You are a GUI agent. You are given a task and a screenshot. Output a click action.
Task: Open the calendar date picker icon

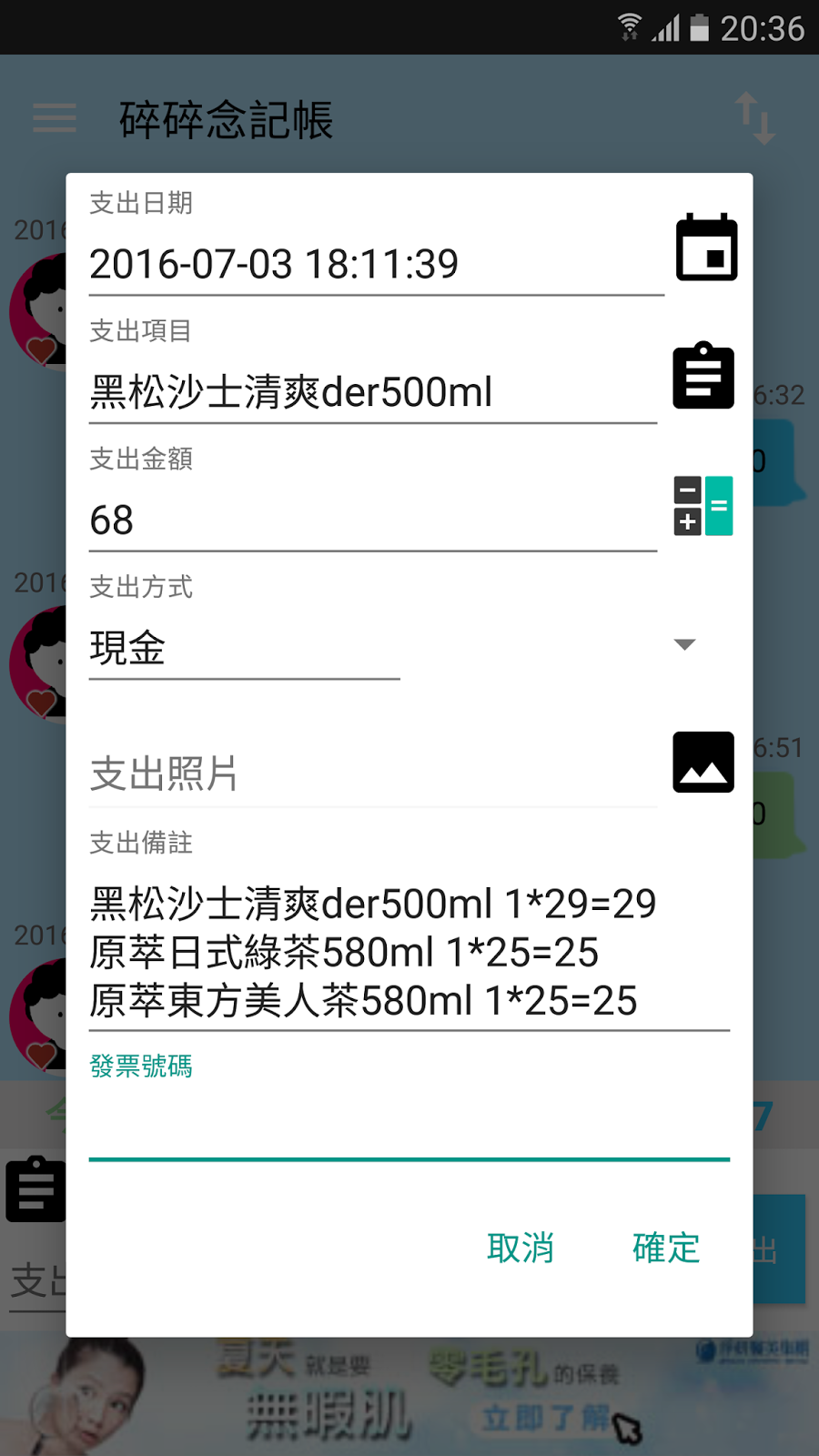coord(706,248)
